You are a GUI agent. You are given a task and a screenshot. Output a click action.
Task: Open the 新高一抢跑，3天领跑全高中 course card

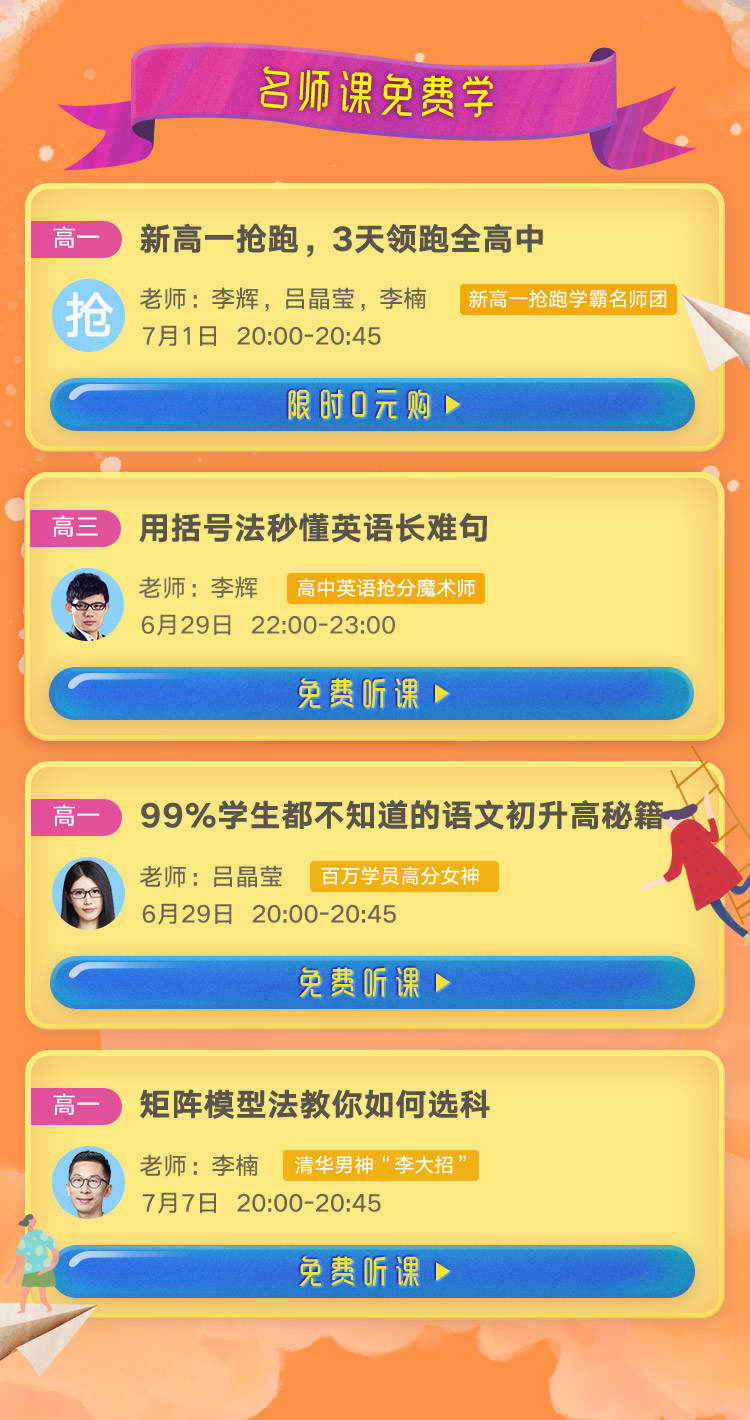pos(340,240)
